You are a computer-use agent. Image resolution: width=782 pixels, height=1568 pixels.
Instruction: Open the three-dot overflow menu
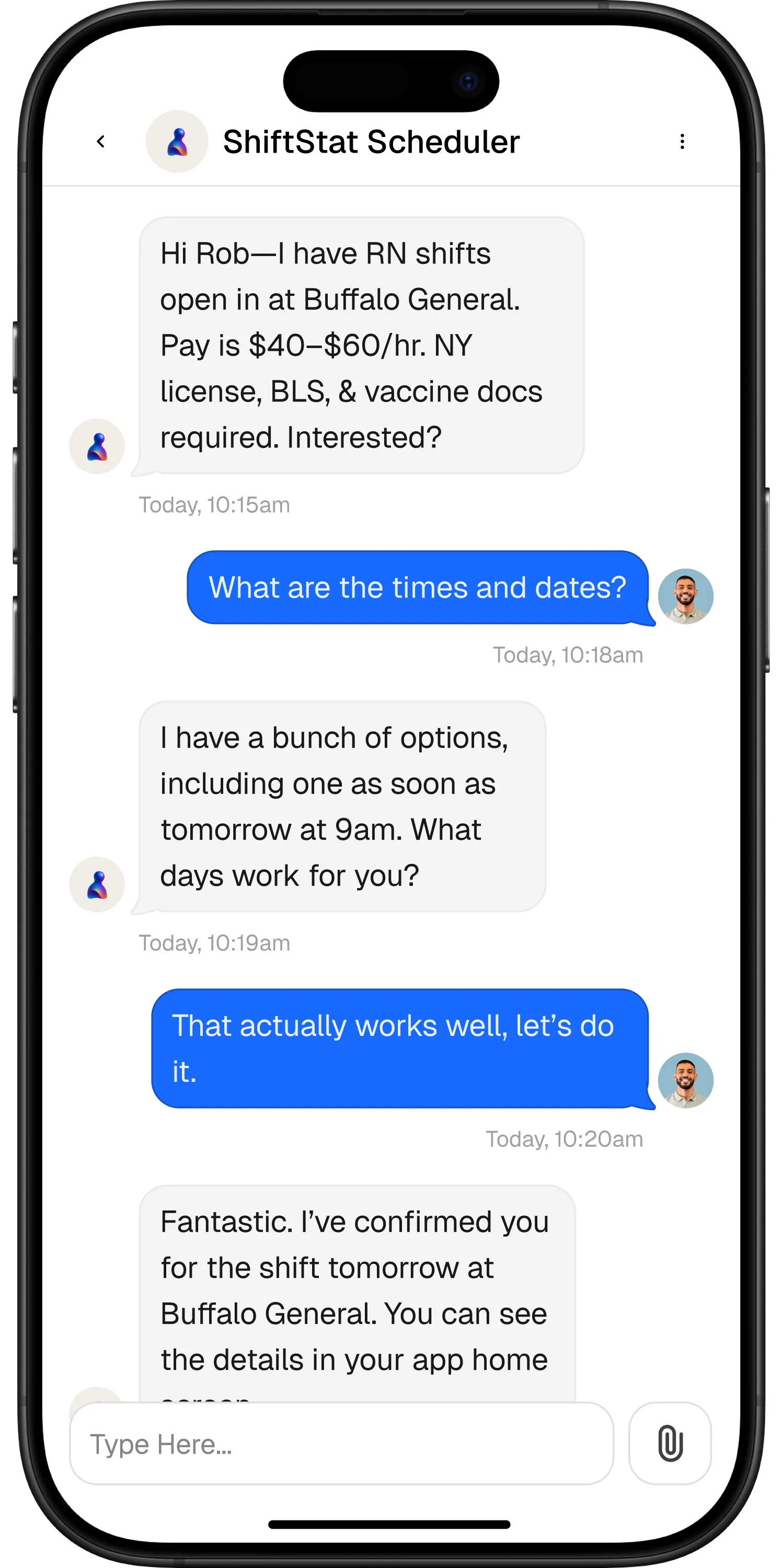682,142
